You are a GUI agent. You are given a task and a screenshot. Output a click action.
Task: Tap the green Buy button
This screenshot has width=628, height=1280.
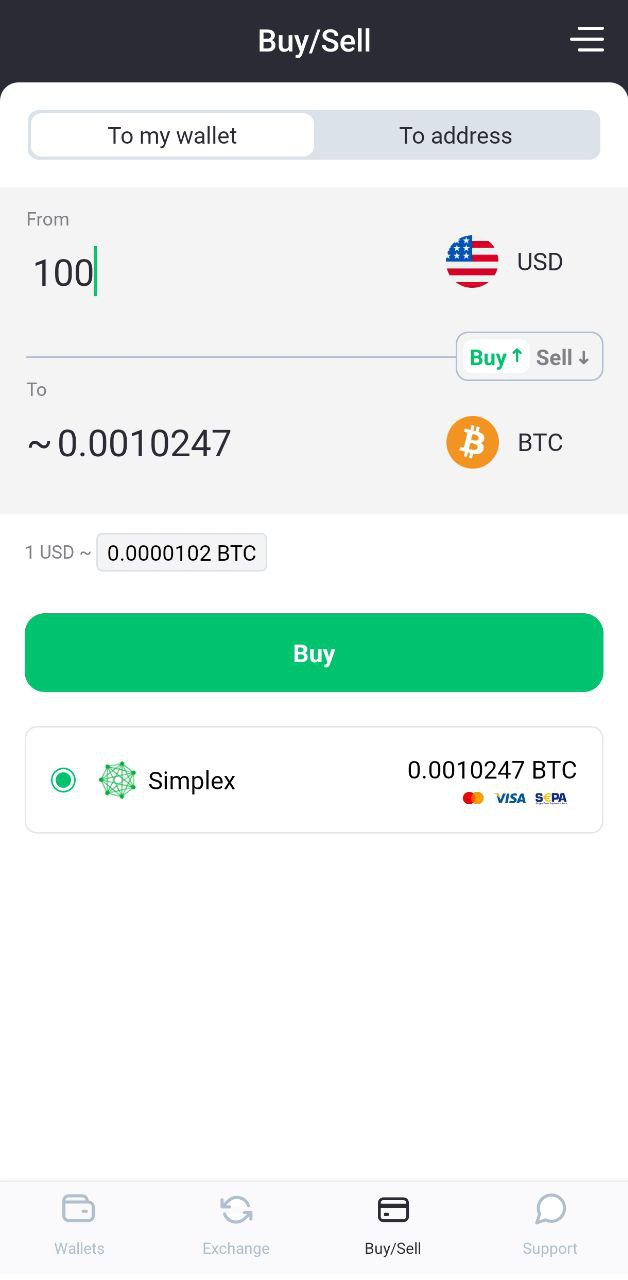click(x=314, y=653)
